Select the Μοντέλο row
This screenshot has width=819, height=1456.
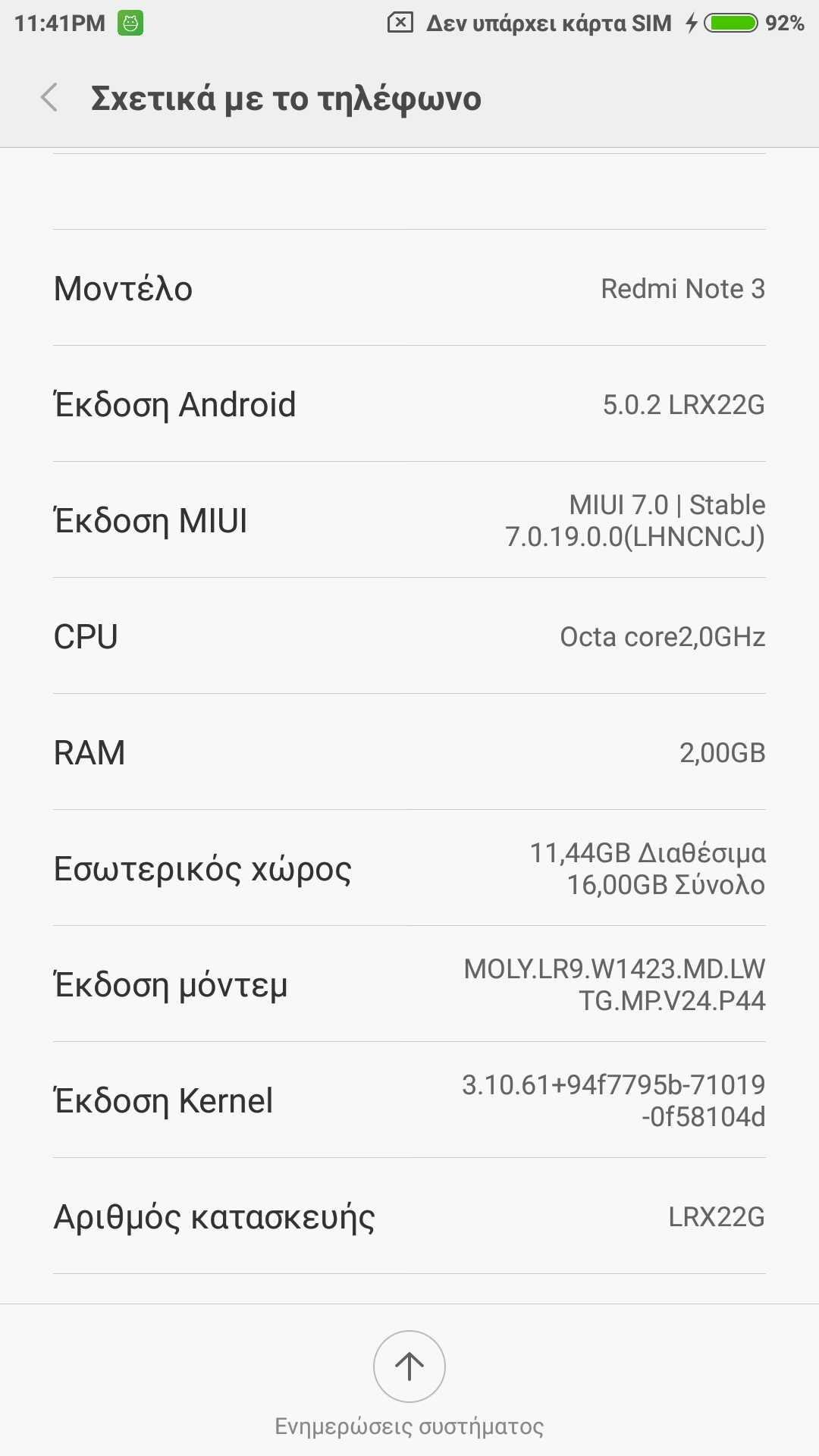pyautogui.click(x=409, y=288)
